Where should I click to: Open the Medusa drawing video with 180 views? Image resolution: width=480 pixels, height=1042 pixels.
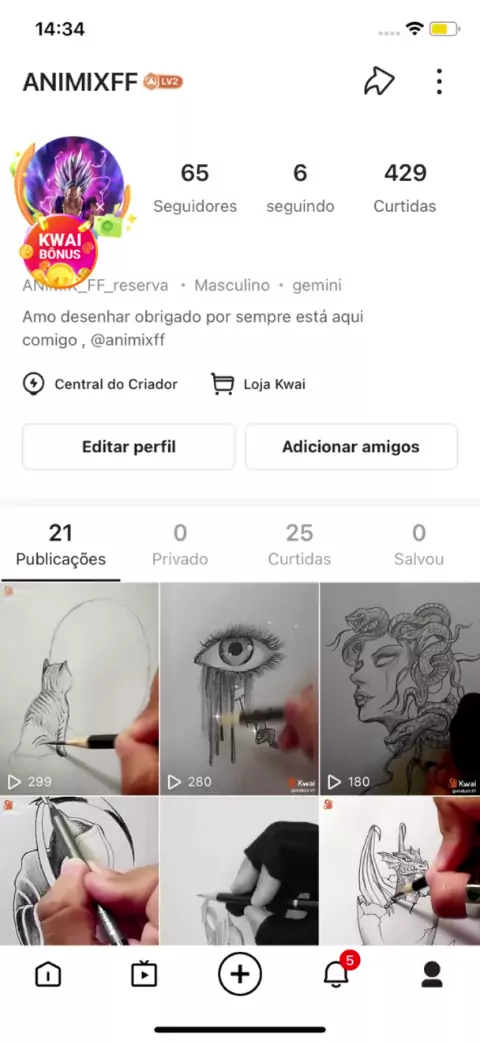[x=400, y=688]
